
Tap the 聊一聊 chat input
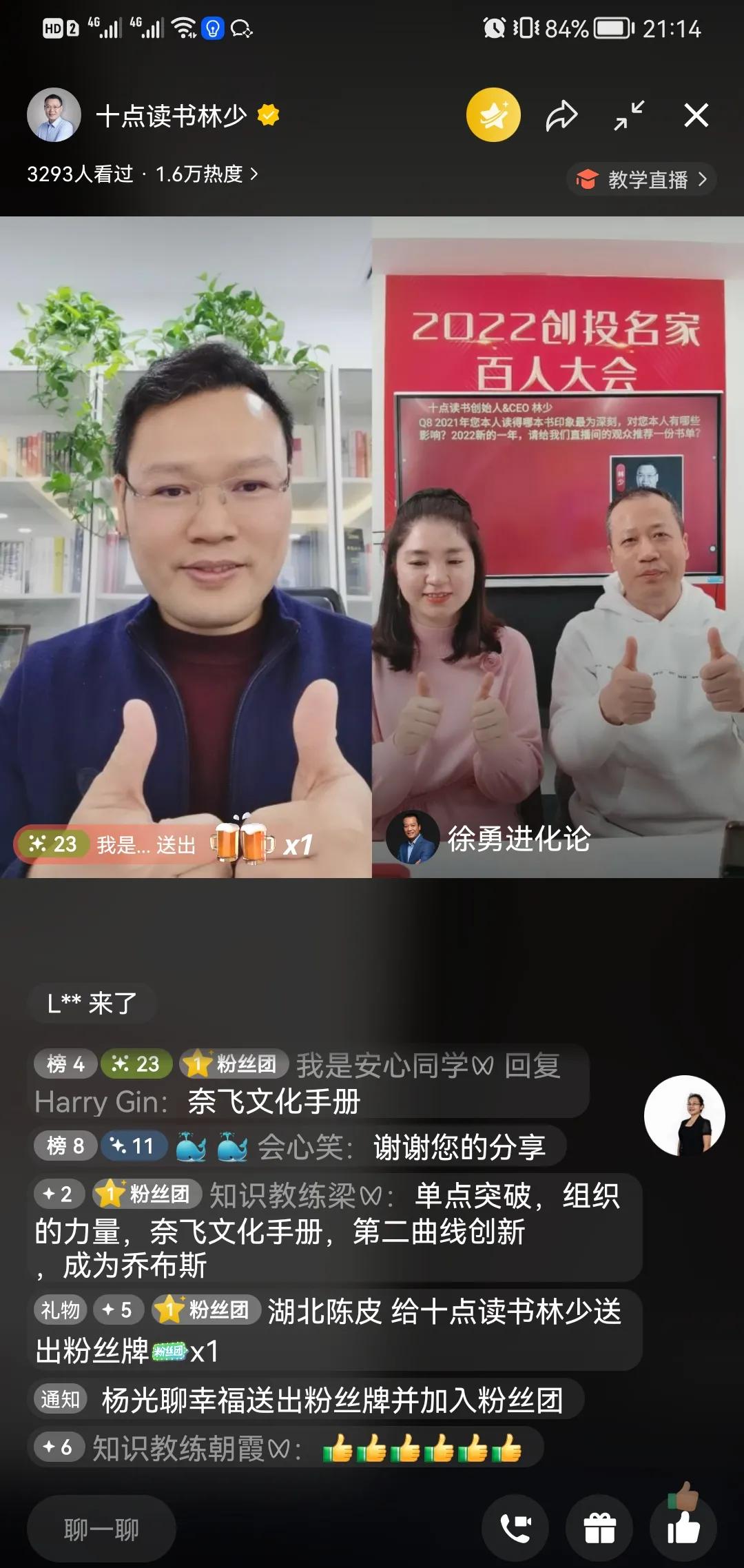point(101,1530)
